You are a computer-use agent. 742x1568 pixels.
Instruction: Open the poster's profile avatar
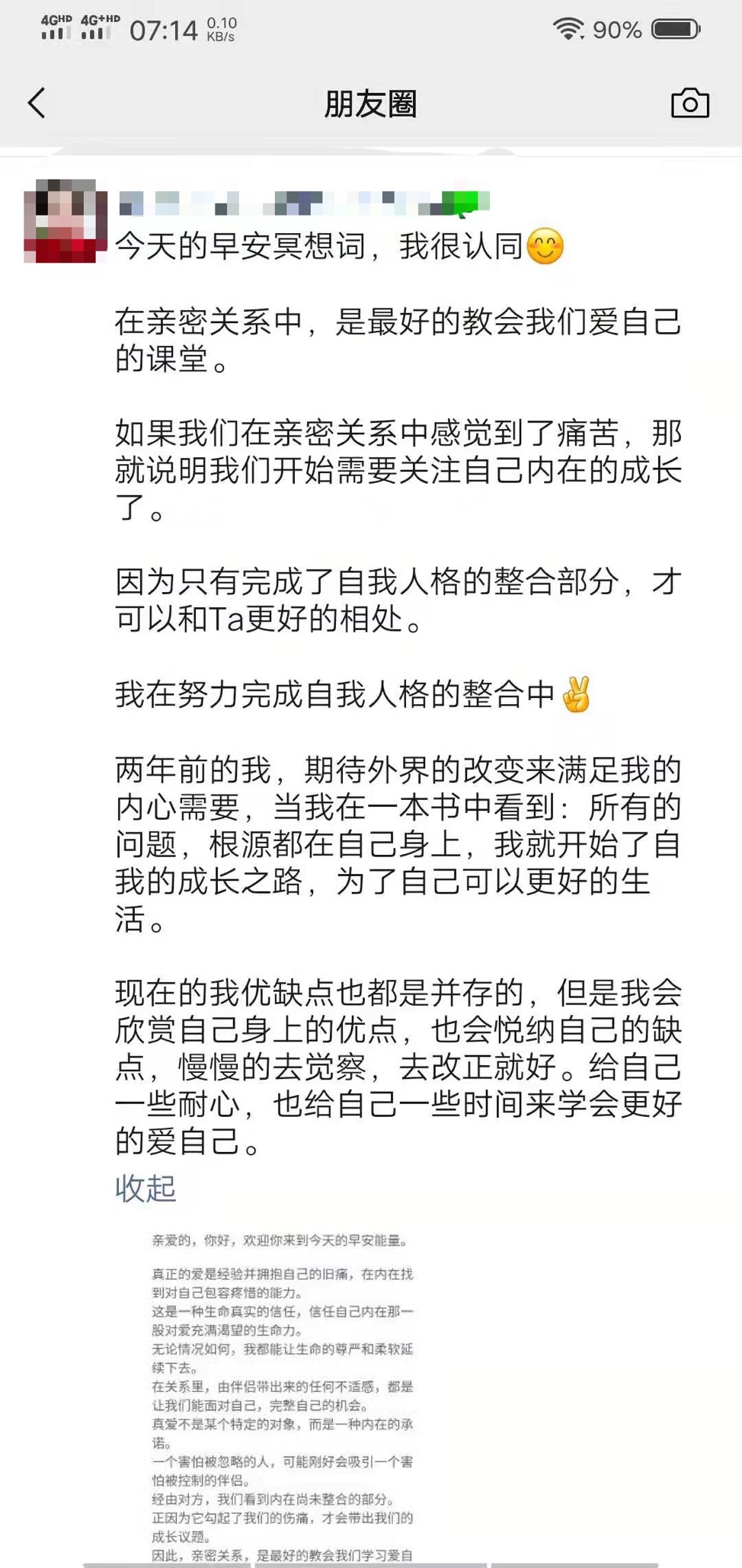coord(65,221)
